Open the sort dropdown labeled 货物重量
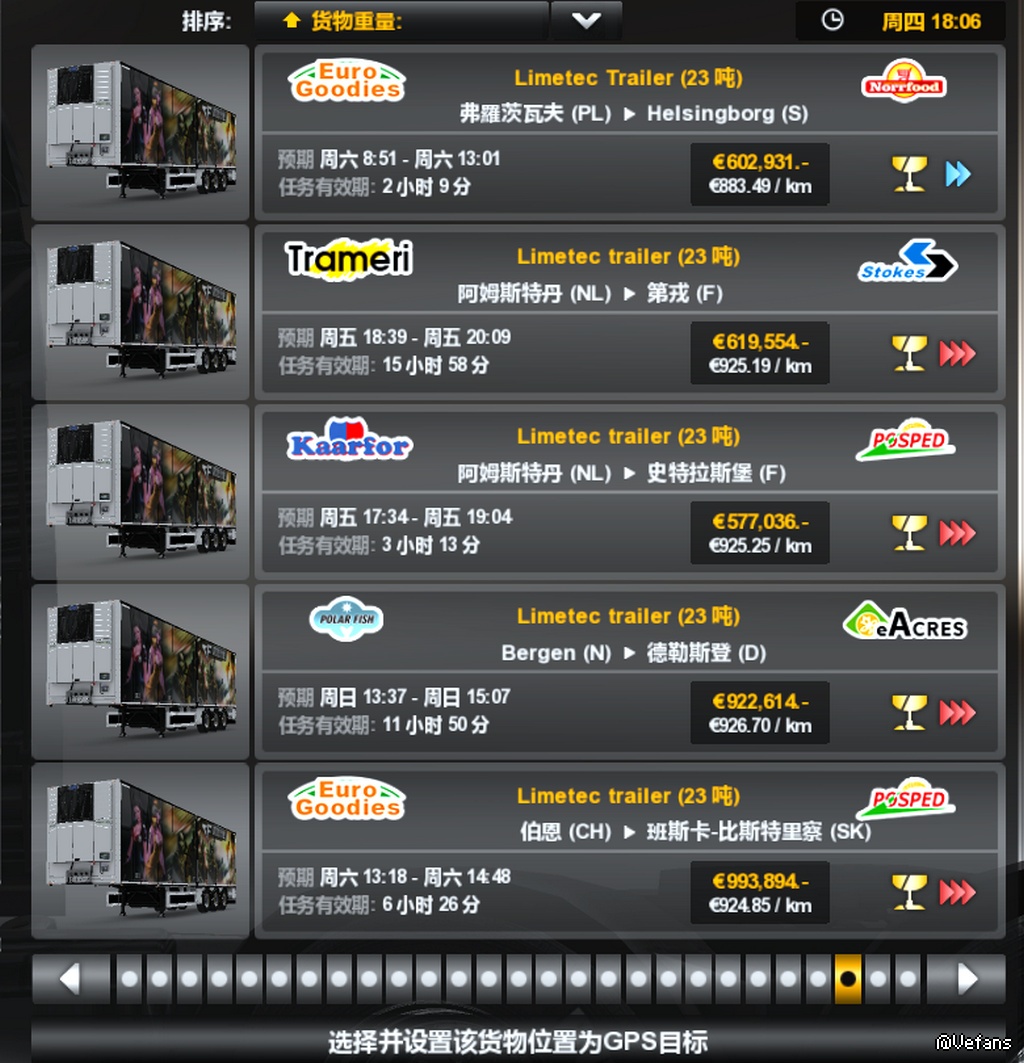This screenshot has width=1024, height=1063. pos(400,21)
